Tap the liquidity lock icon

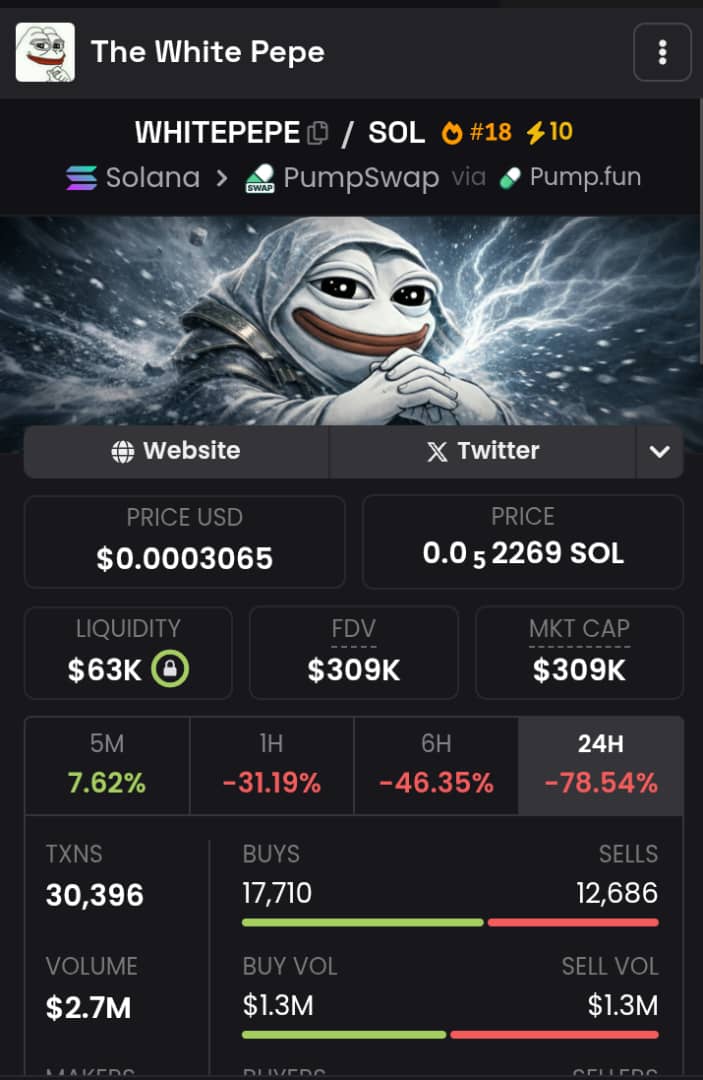click(x=170, y=670)
